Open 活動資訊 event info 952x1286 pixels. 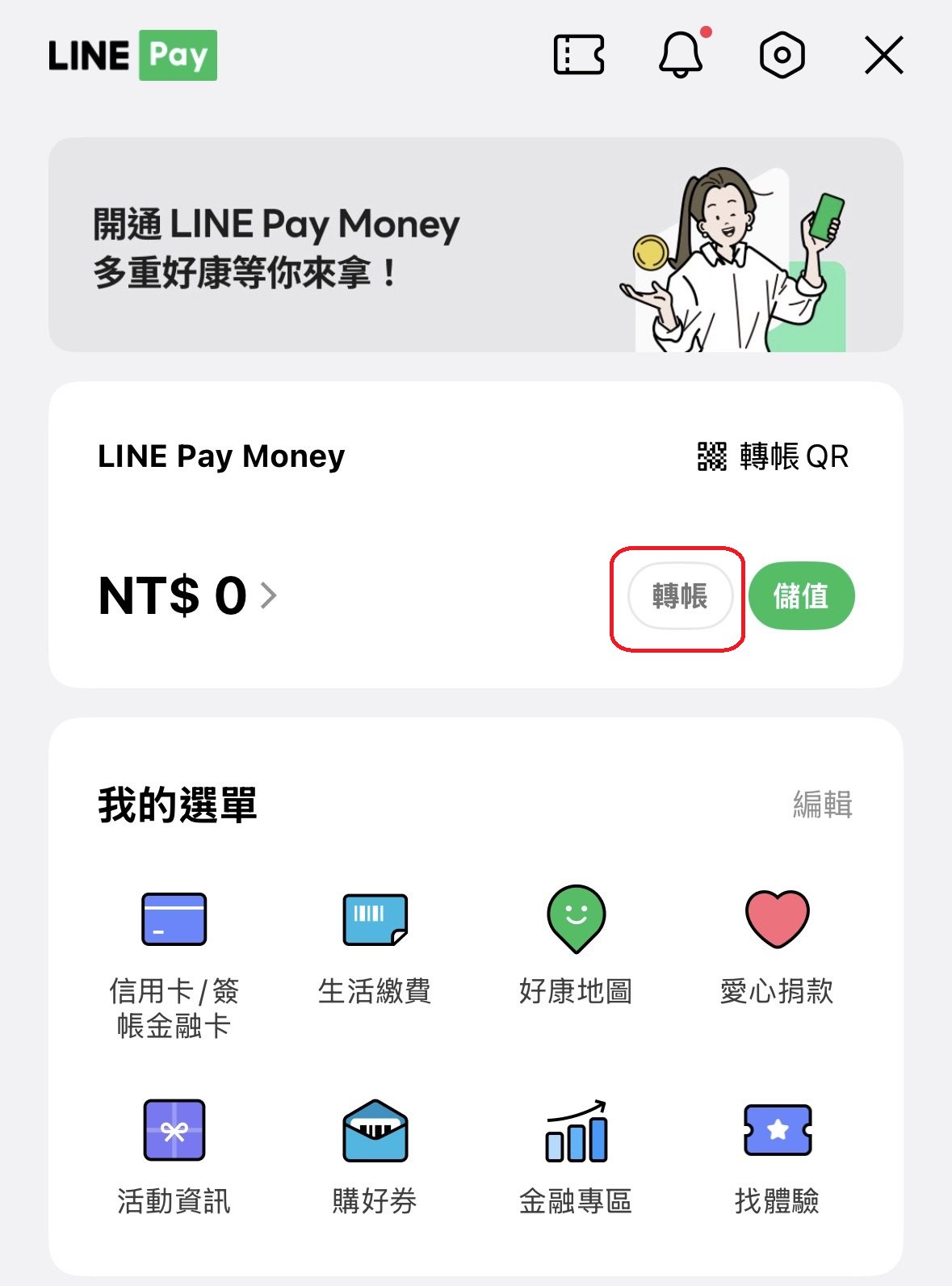tap(174, 1155)
